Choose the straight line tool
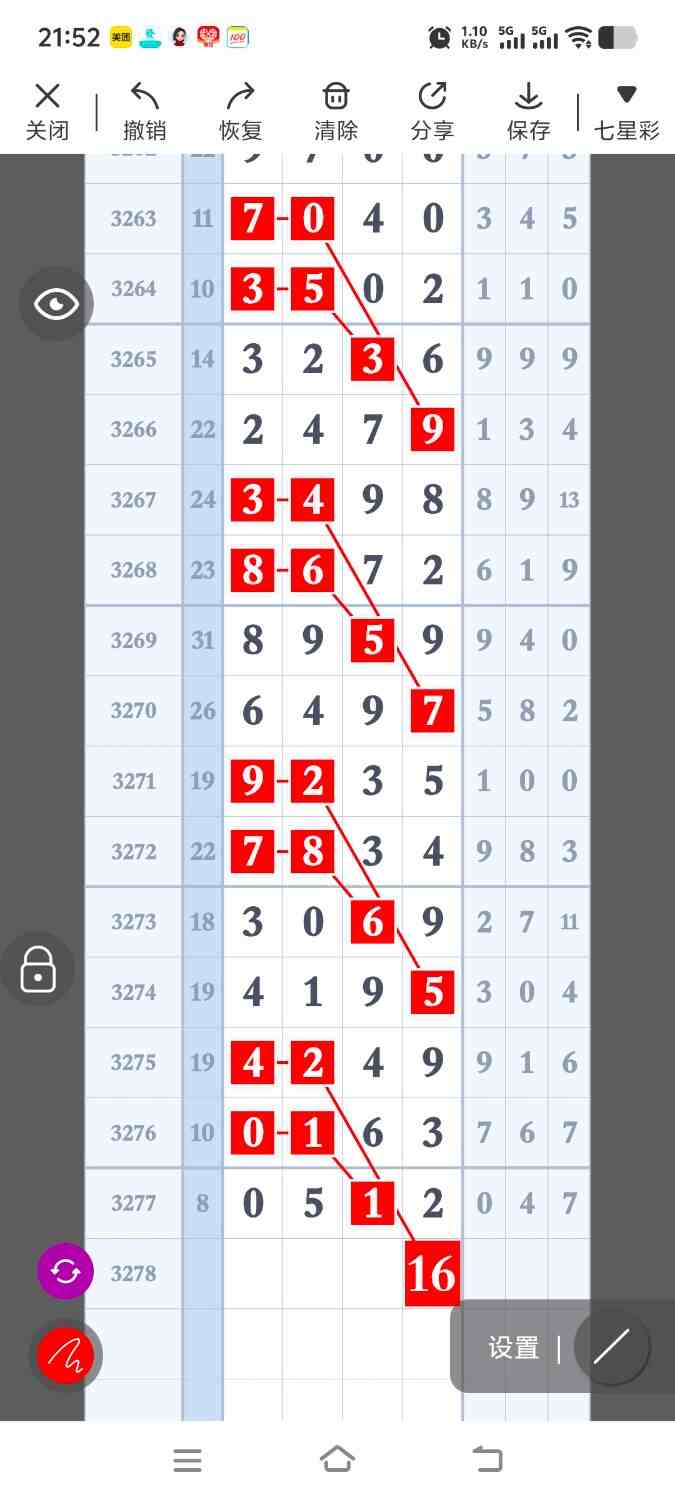Viewport: 675px width, 1500px height. (x=611, y=1347)
